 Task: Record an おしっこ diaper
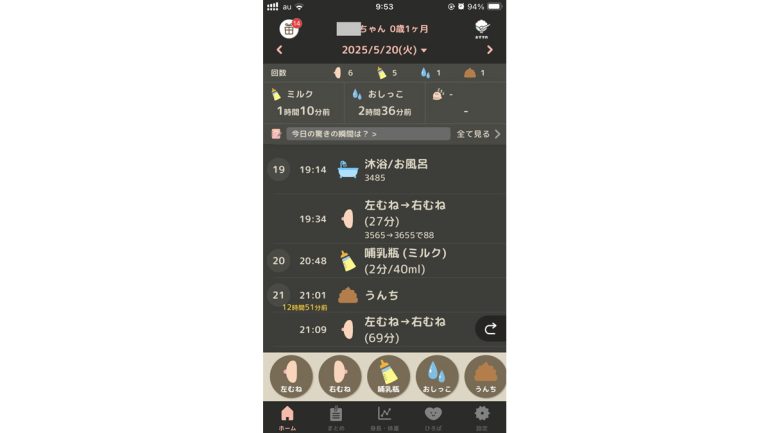click(436, 377)
